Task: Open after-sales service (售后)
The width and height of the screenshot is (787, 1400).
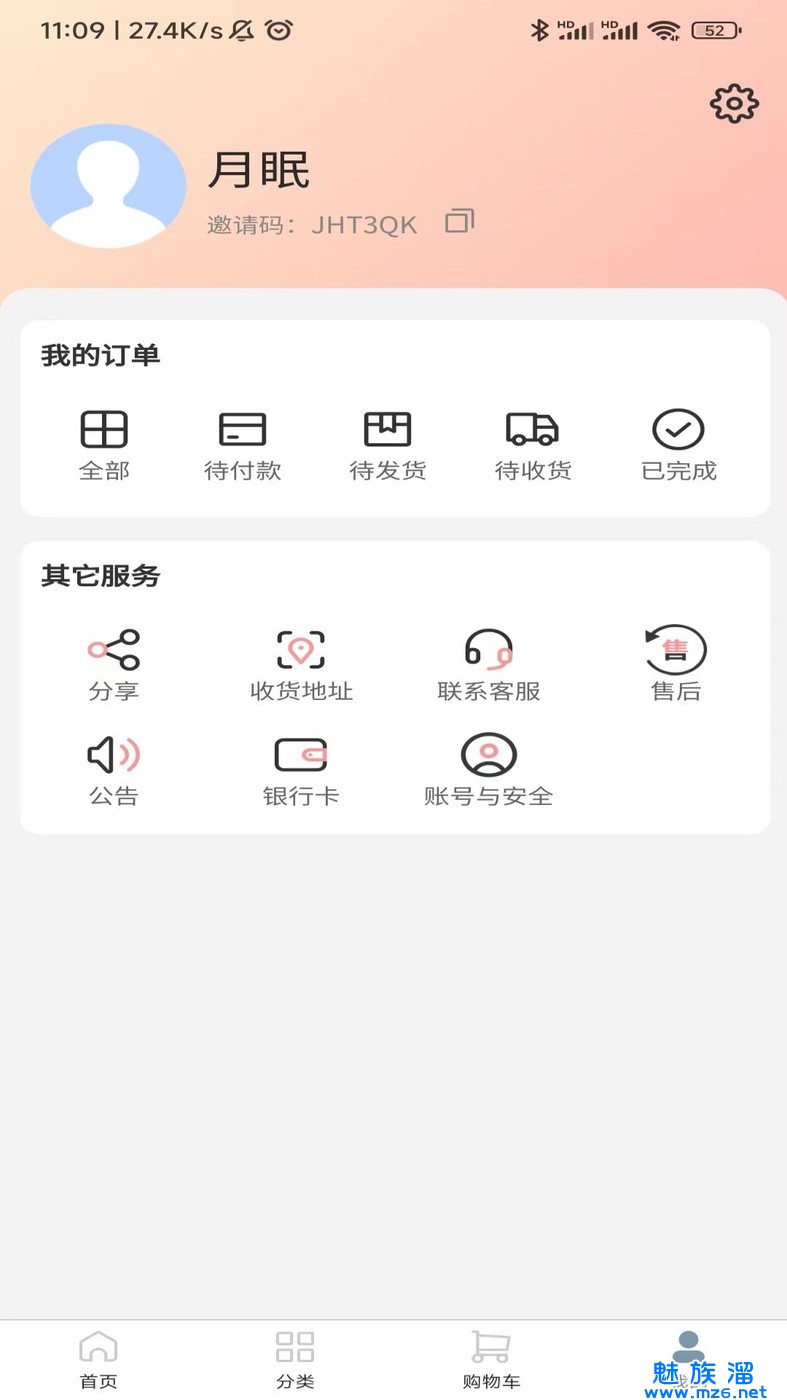Action: coord(676,664)
